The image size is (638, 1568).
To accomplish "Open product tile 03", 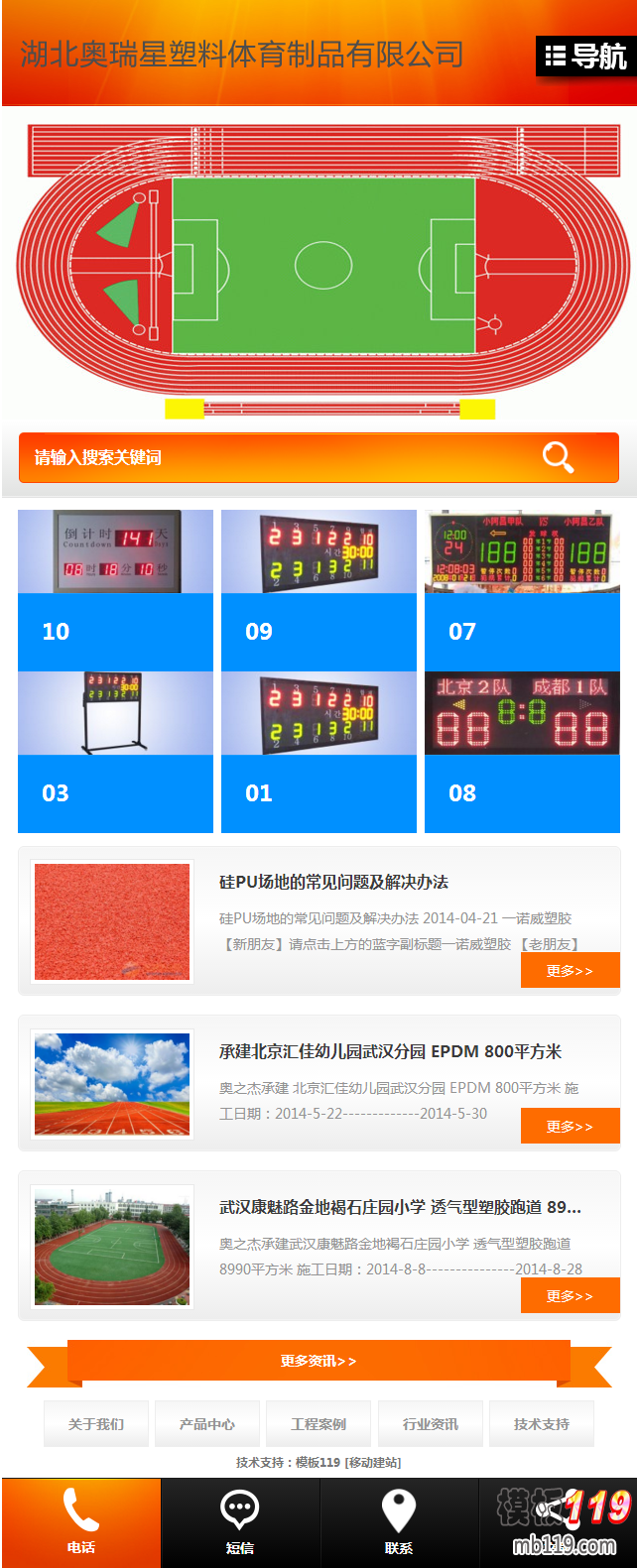I will tap(115, 752).
